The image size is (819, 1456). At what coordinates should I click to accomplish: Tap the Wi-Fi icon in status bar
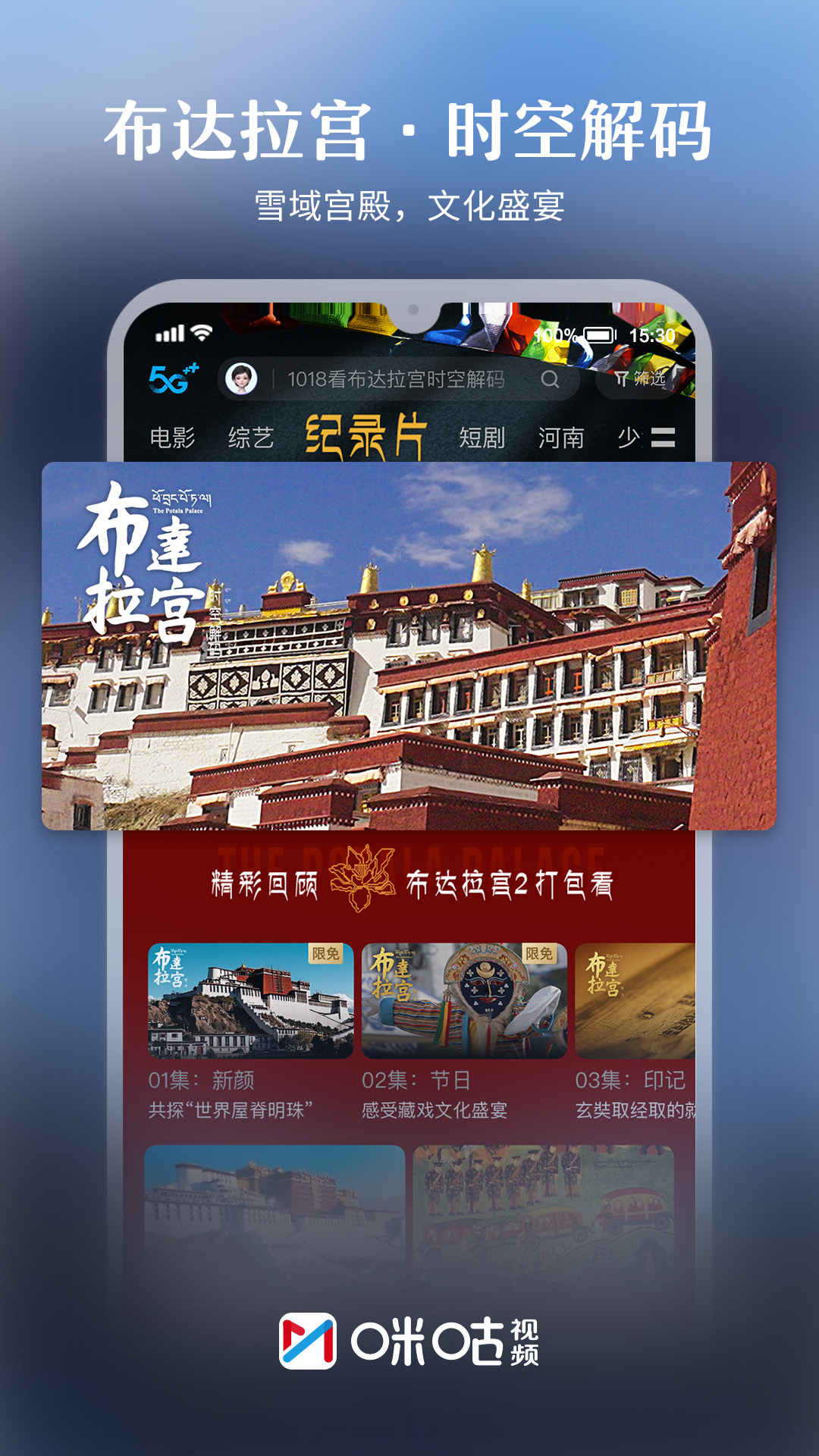coord(200,331)
